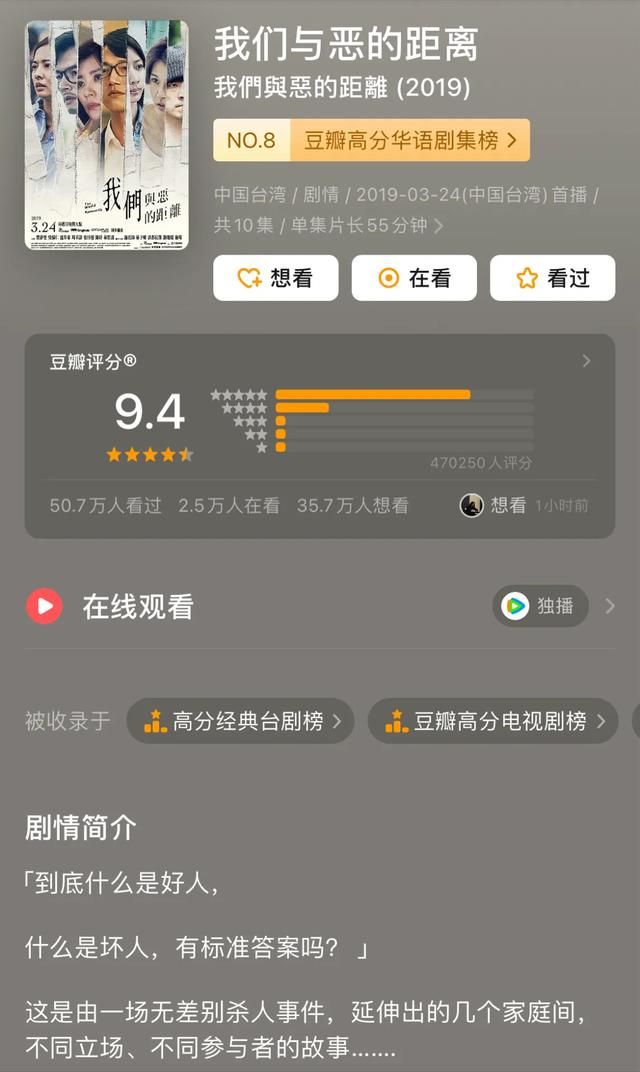The image size is (640, 1072).
Task: Mark the show as 看过
Action: pyautogui.click(x=552, y=278)
